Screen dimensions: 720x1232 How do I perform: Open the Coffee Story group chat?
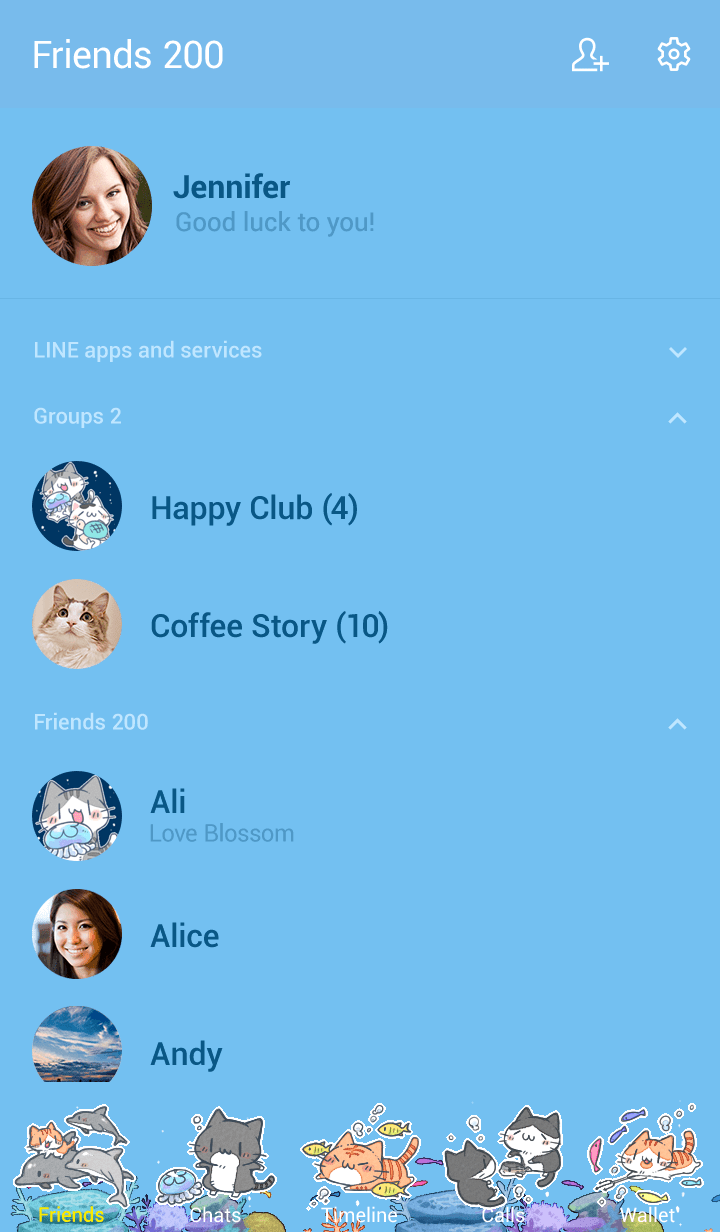click(269, 625)
